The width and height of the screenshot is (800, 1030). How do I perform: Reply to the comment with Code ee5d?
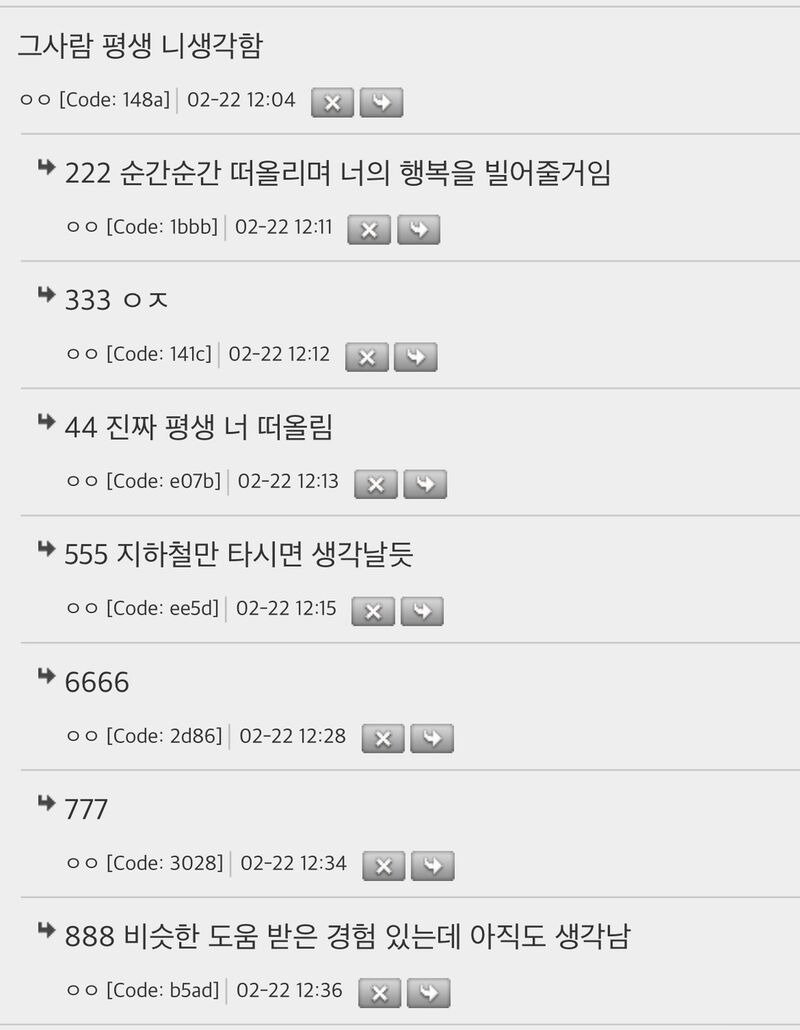coord(422,611)
